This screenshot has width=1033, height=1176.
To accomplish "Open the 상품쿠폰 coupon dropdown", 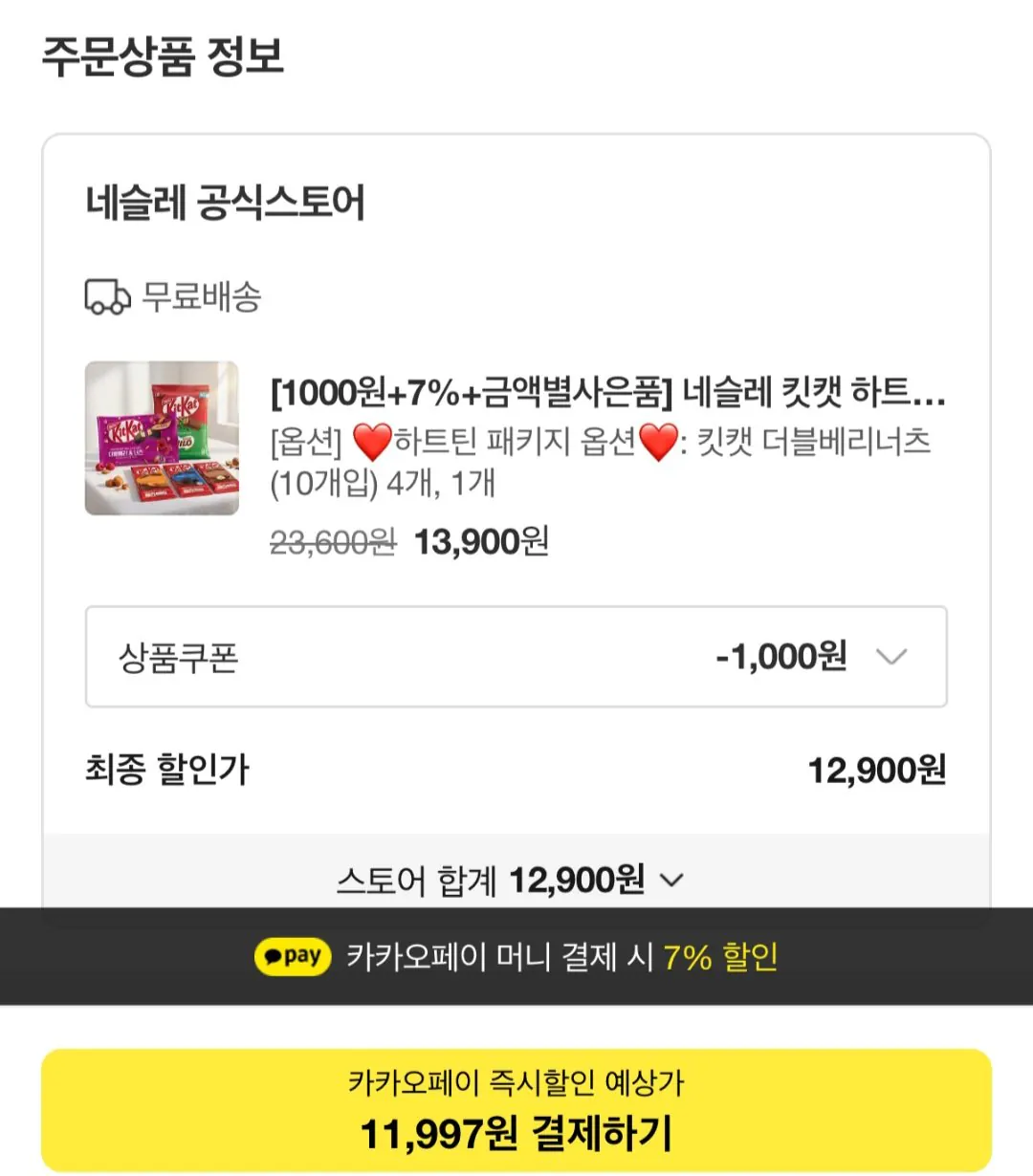I will [516, 658].
